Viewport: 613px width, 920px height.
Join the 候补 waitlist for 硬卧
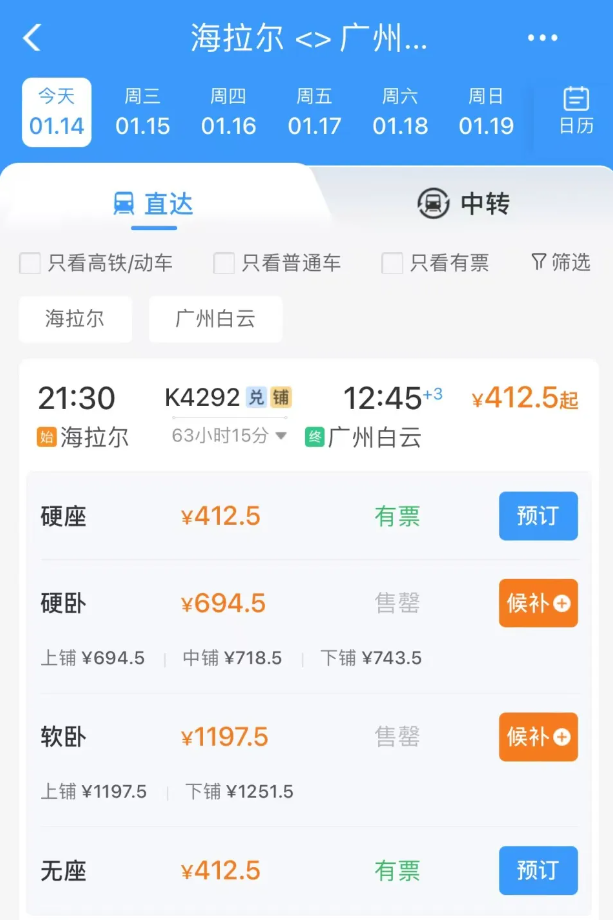pyautogui.click(x=538, y=603)
